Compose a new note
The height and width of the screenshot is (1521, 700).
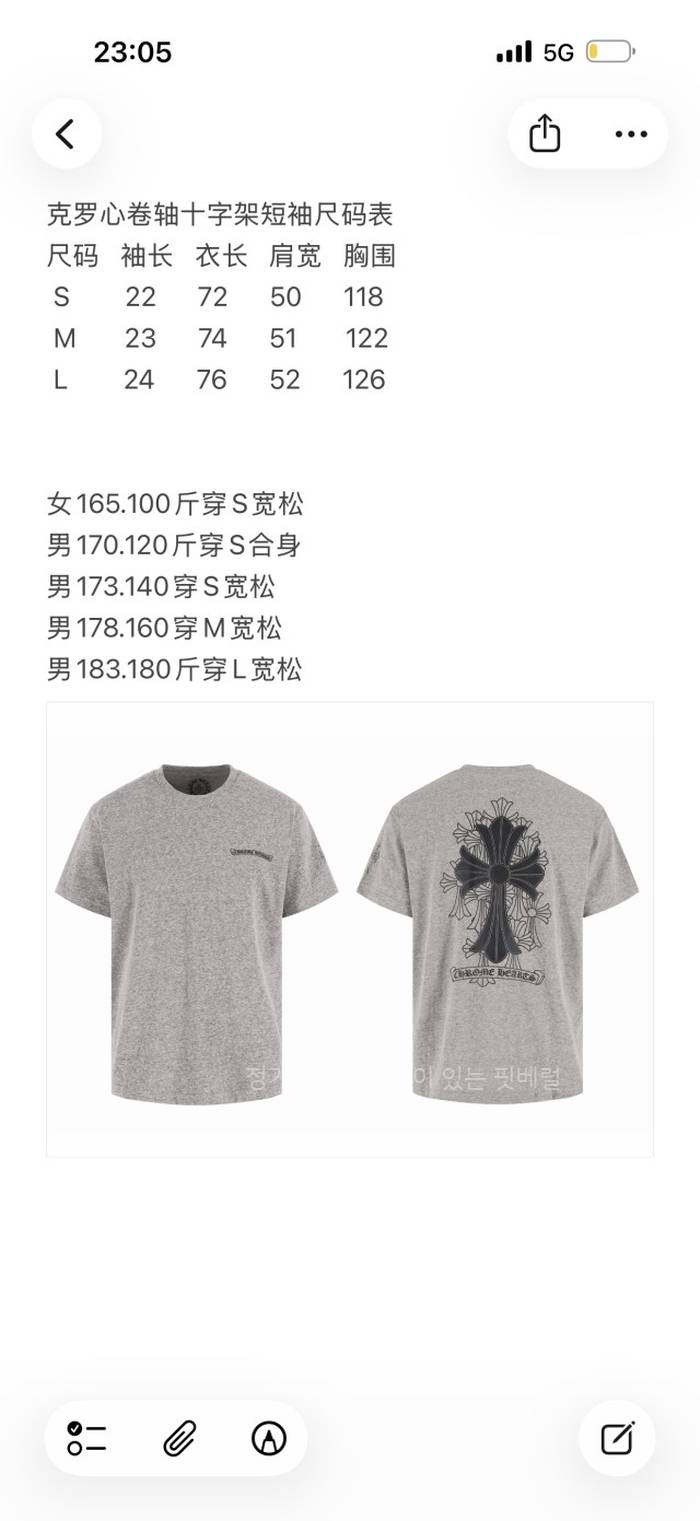click(617, 1438)
